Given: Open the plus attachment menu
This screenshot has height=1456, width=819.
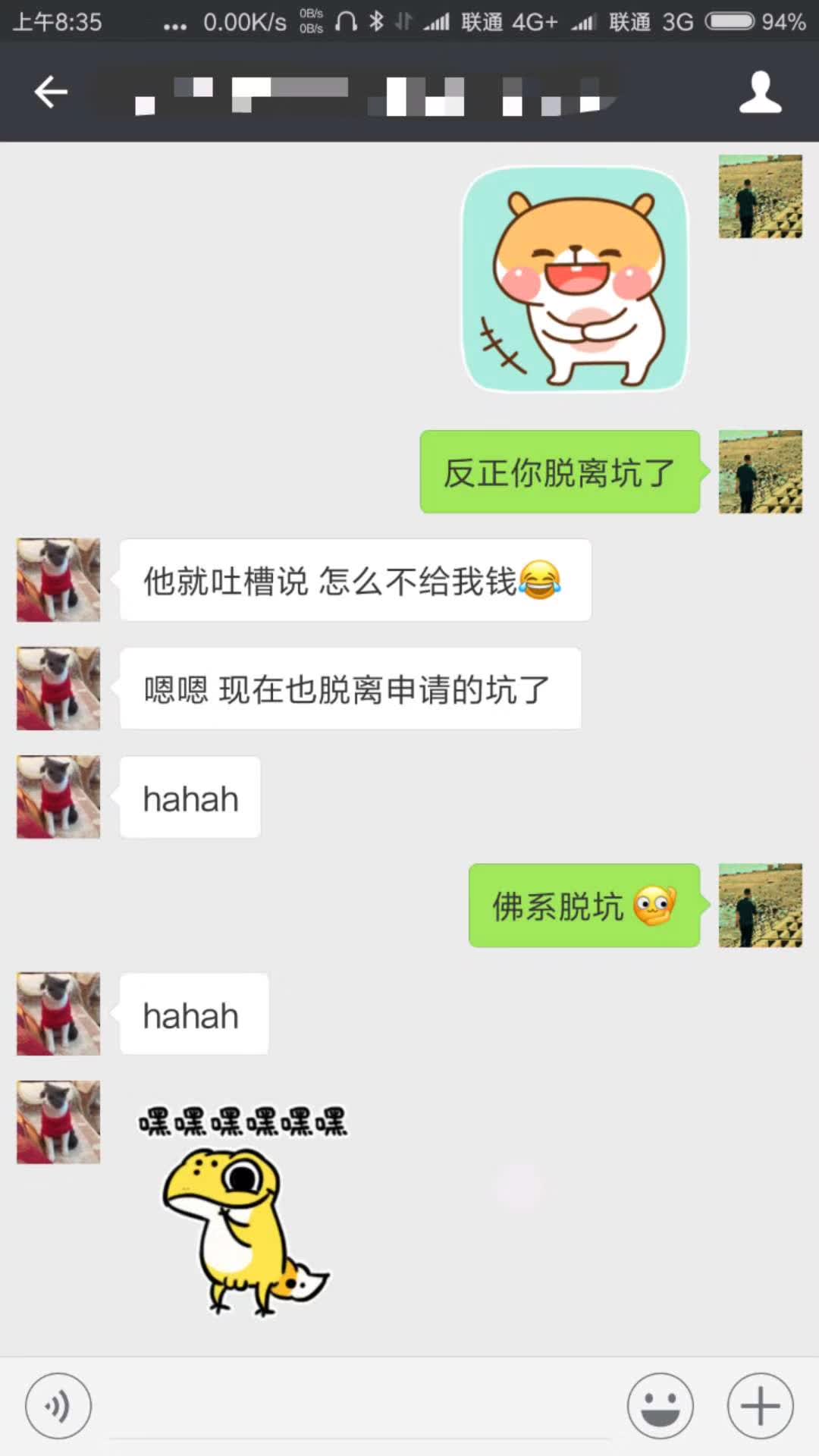Looking at the screenshot, I should coord(760,1405).
